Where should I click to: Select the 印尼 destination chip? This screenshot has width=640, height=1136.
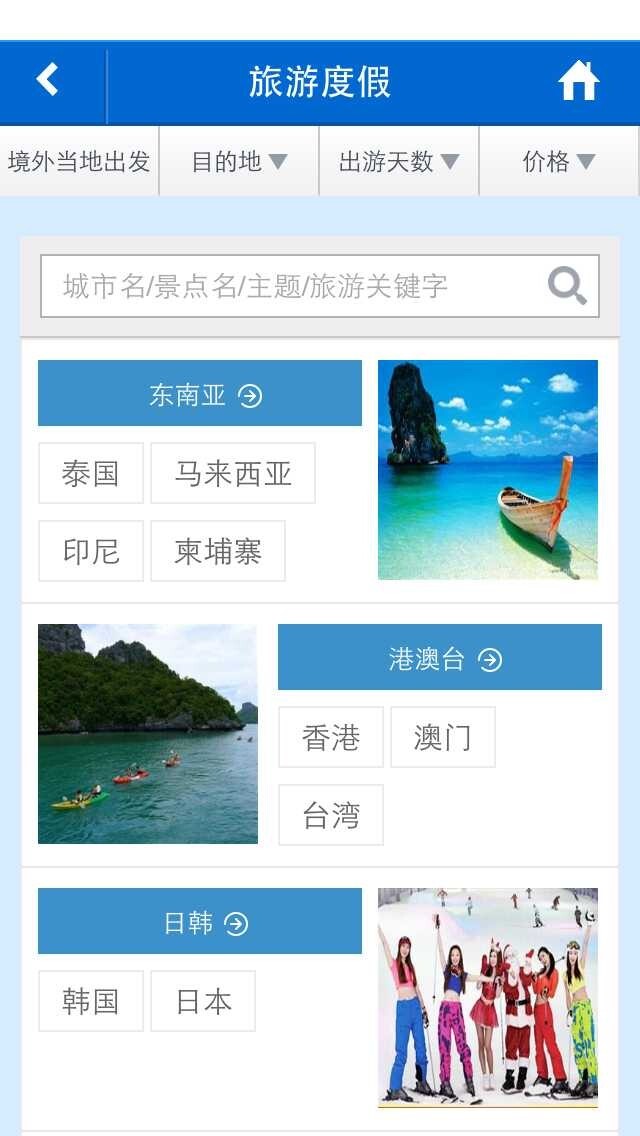91,551
